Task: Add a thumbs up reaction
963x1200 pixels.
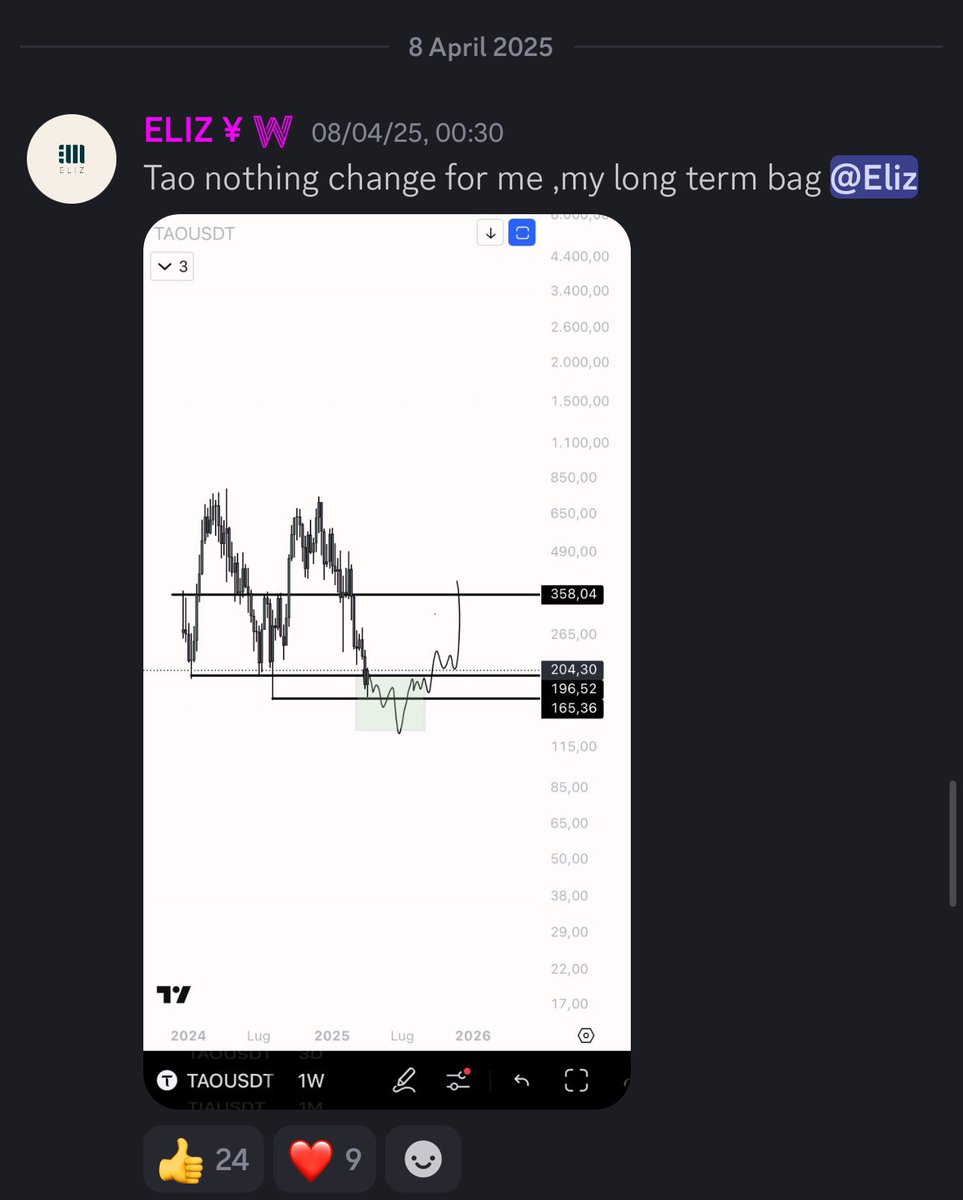Action: [x=203, y=1159]
